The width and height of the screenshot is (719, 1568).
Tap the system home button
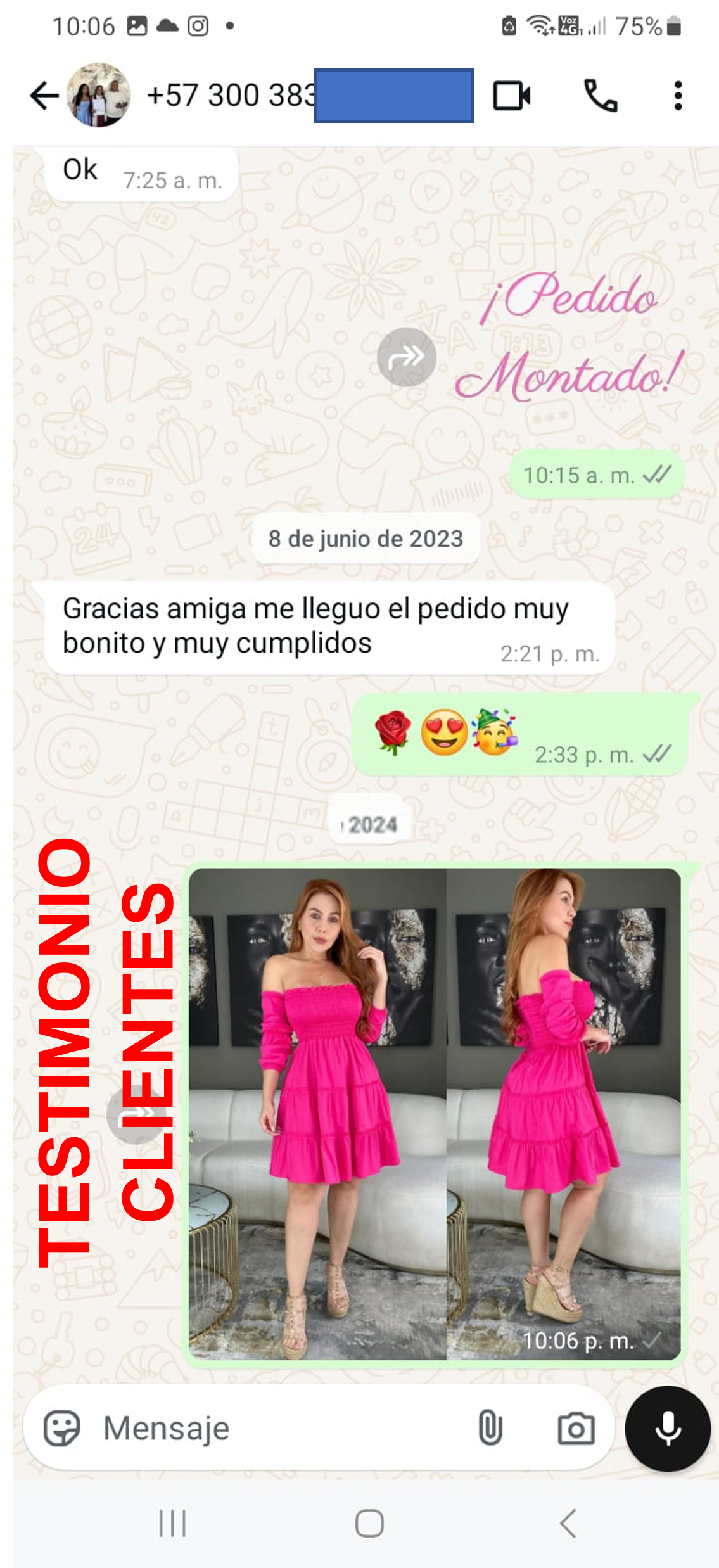point(369,1524)
